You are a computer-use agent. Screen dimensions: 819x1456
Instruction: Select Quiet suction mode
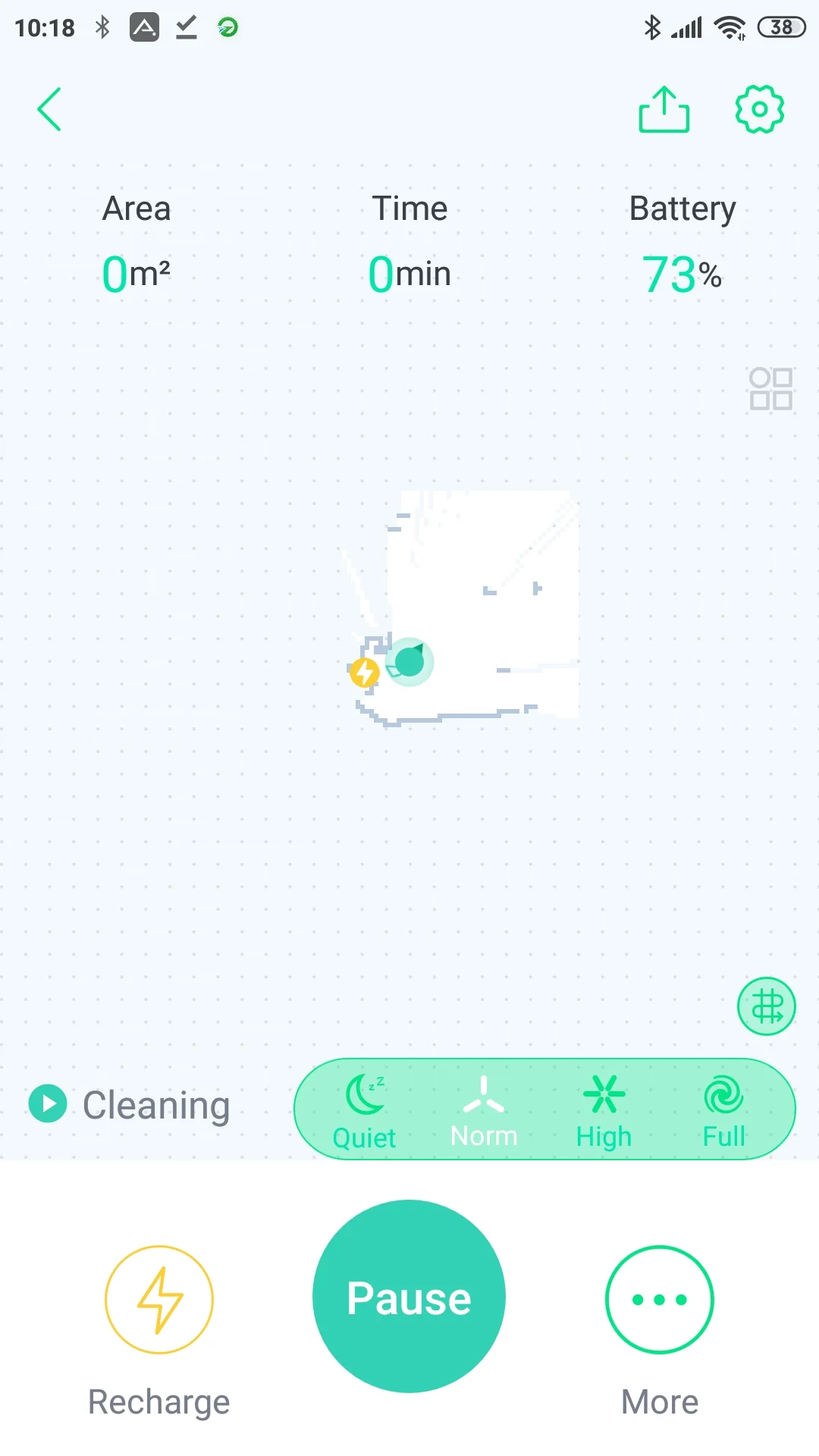(365, 1109)
